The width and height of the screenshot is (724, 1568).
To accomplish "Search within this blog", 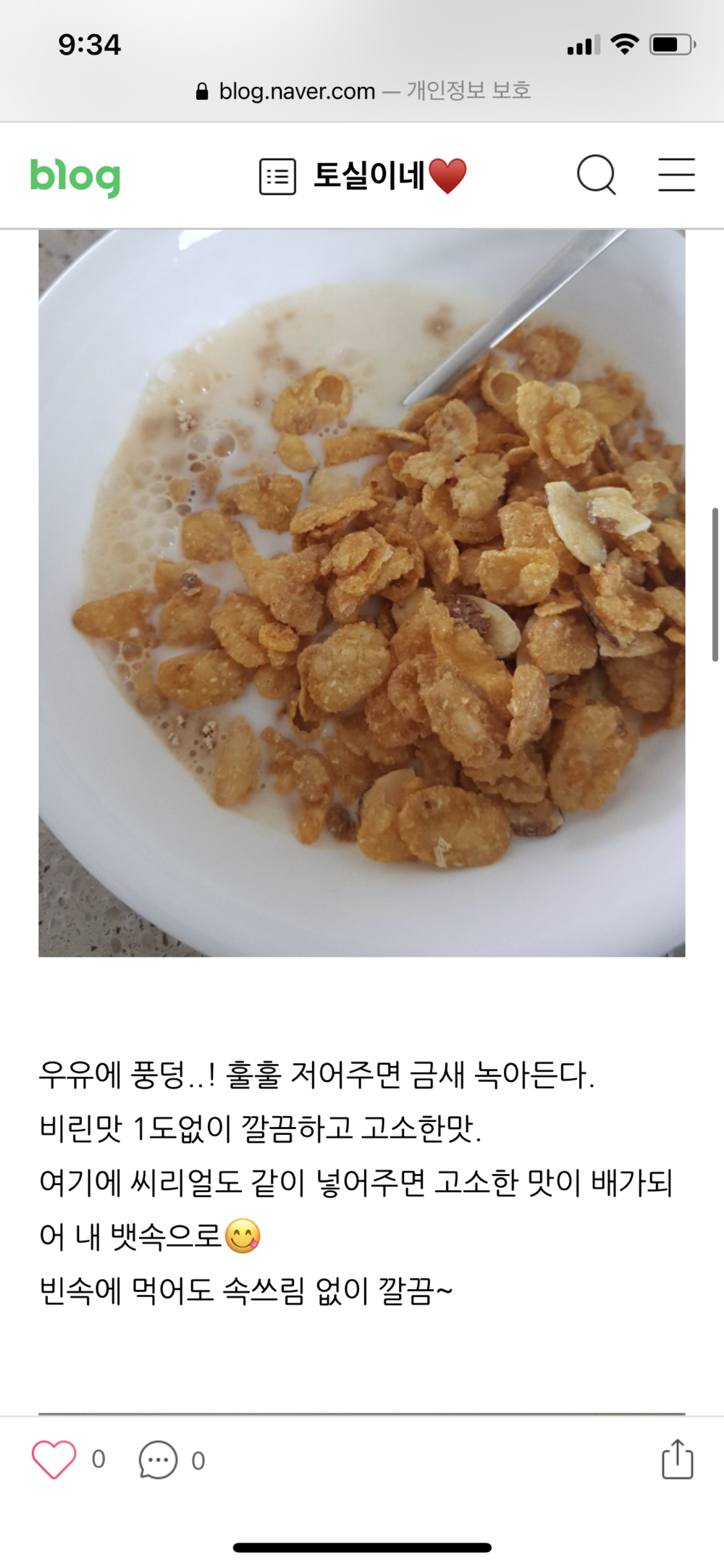I will pos(596,175).
